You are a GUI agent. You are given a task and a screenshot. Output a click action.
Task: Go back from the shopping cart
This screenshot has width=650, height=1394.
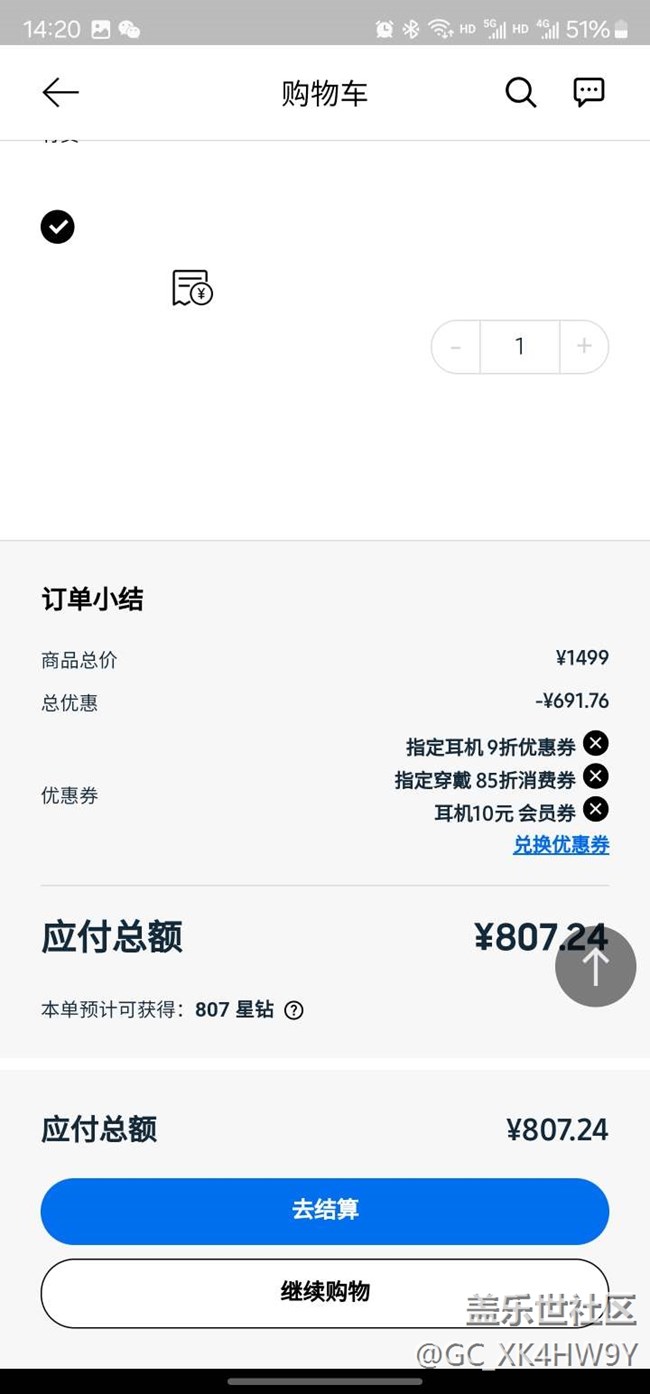coord(60,93)
